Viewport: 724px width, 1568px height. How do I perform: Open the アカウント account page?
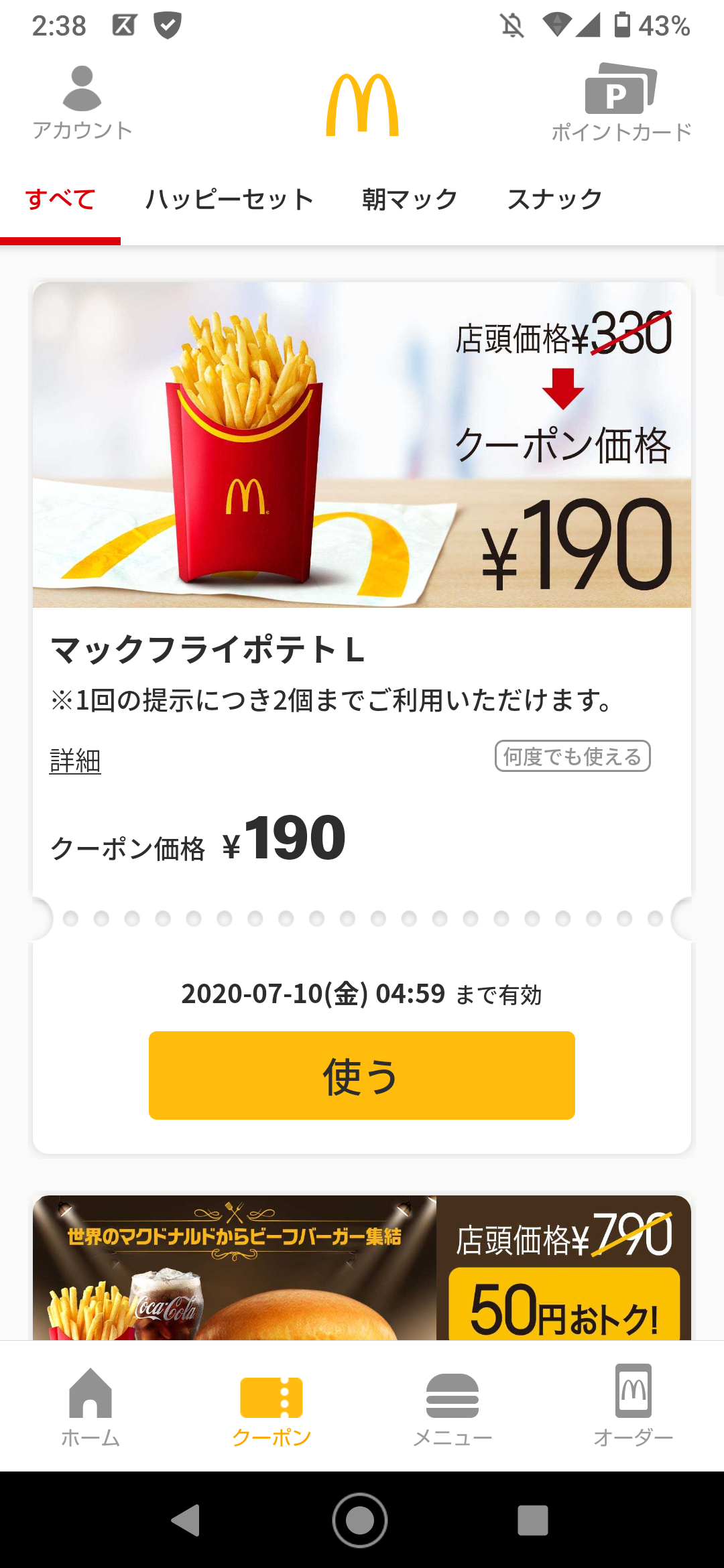point(82,102)
